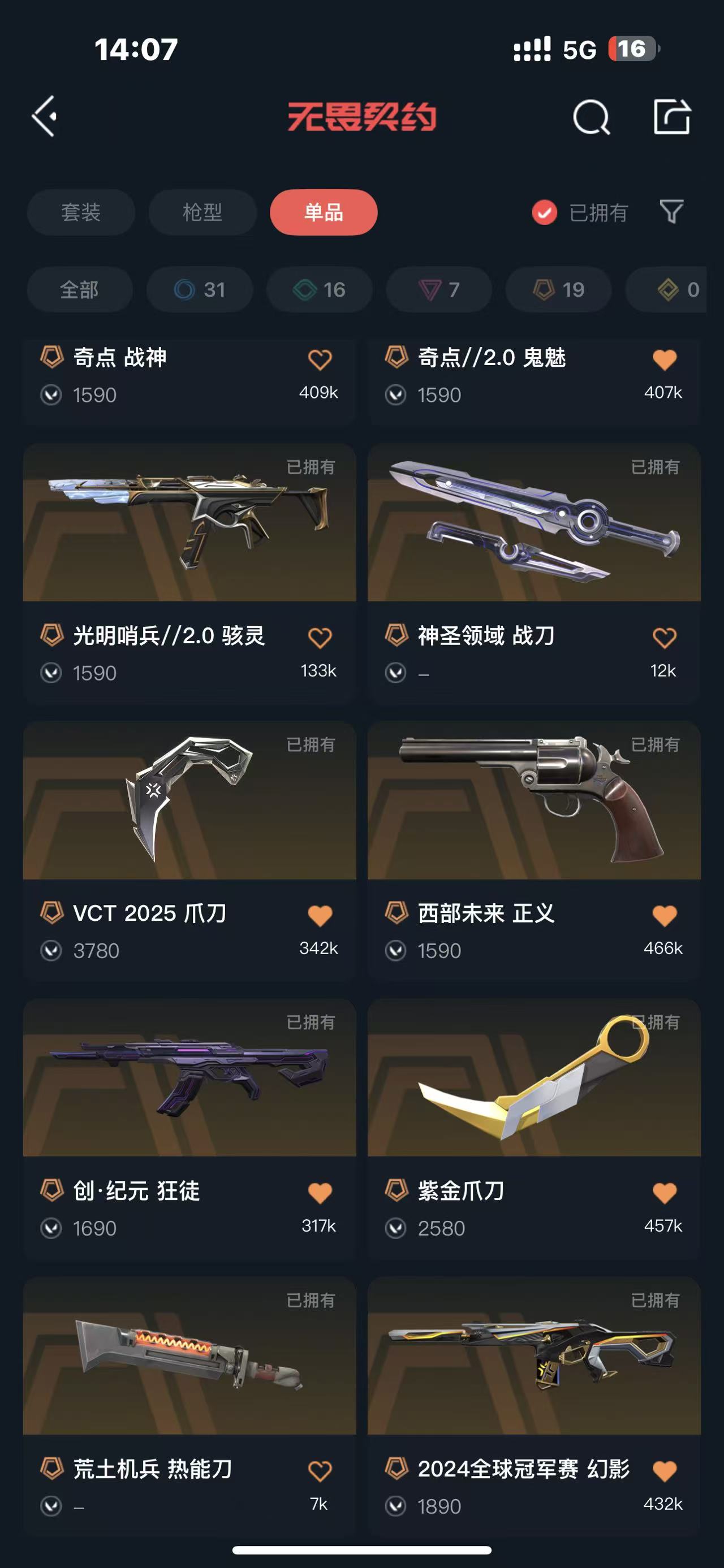Filter by the tier chip showing 31
This screenshot has height=1568, width=724.
(x=200, y=290)
